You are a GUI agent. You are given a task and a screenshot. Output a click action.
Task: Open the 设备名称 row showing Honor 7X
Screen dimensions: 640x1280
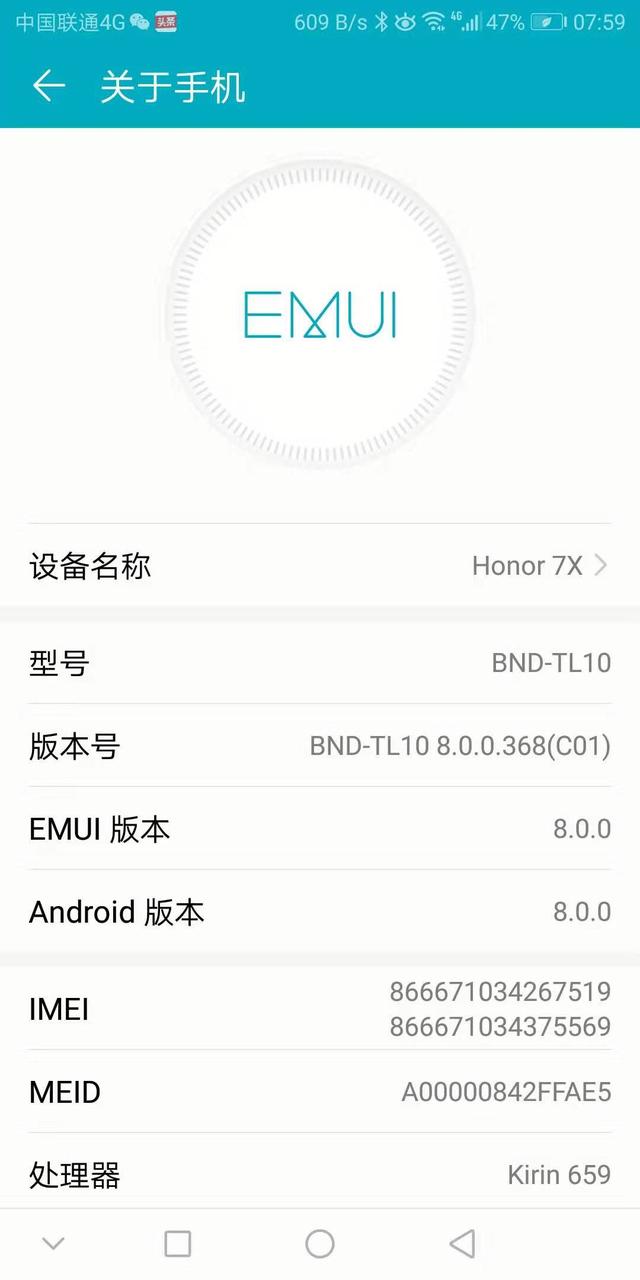[x=320, y=566]
